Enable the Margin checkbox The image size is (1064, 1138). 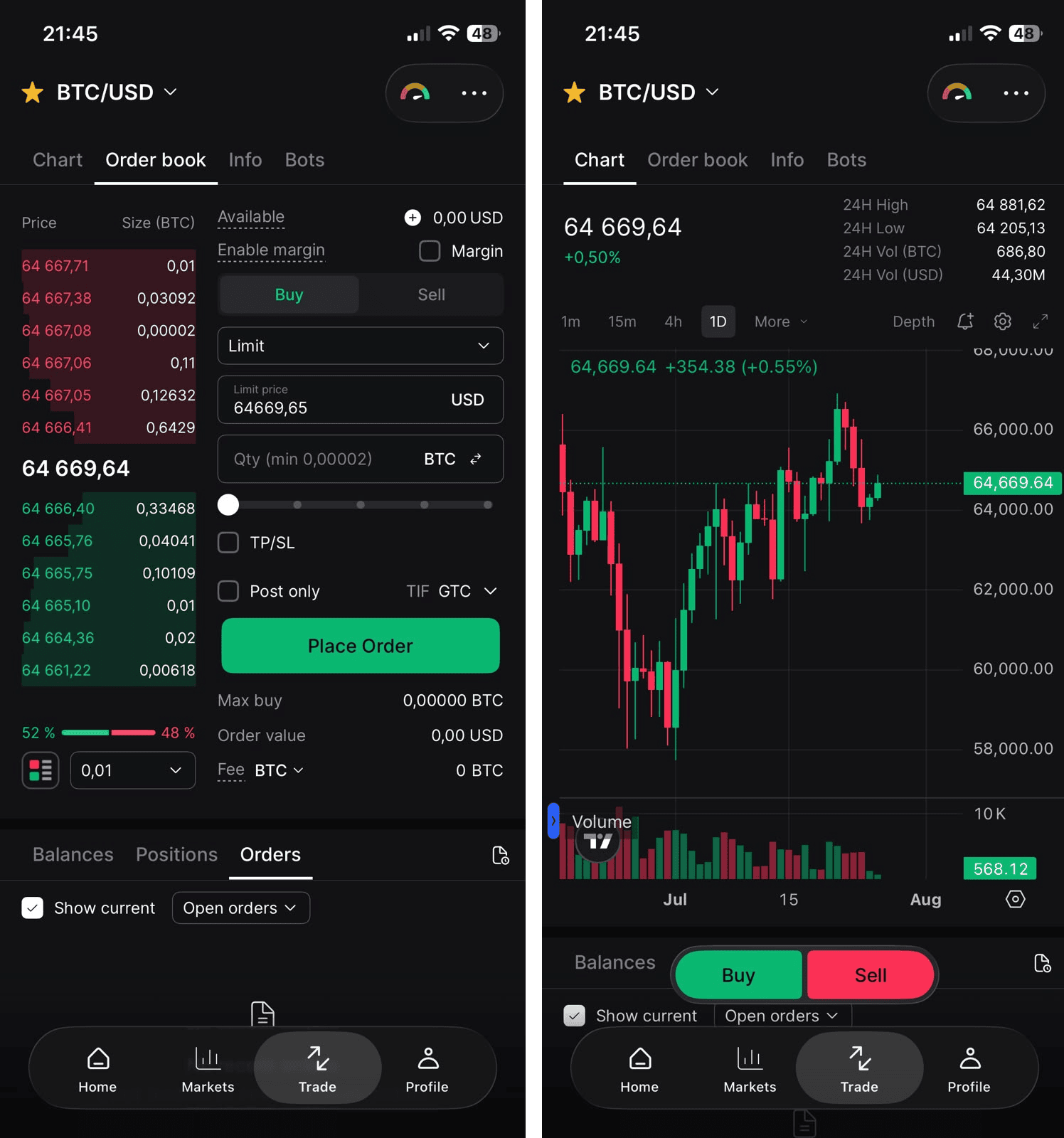point(430,250)
